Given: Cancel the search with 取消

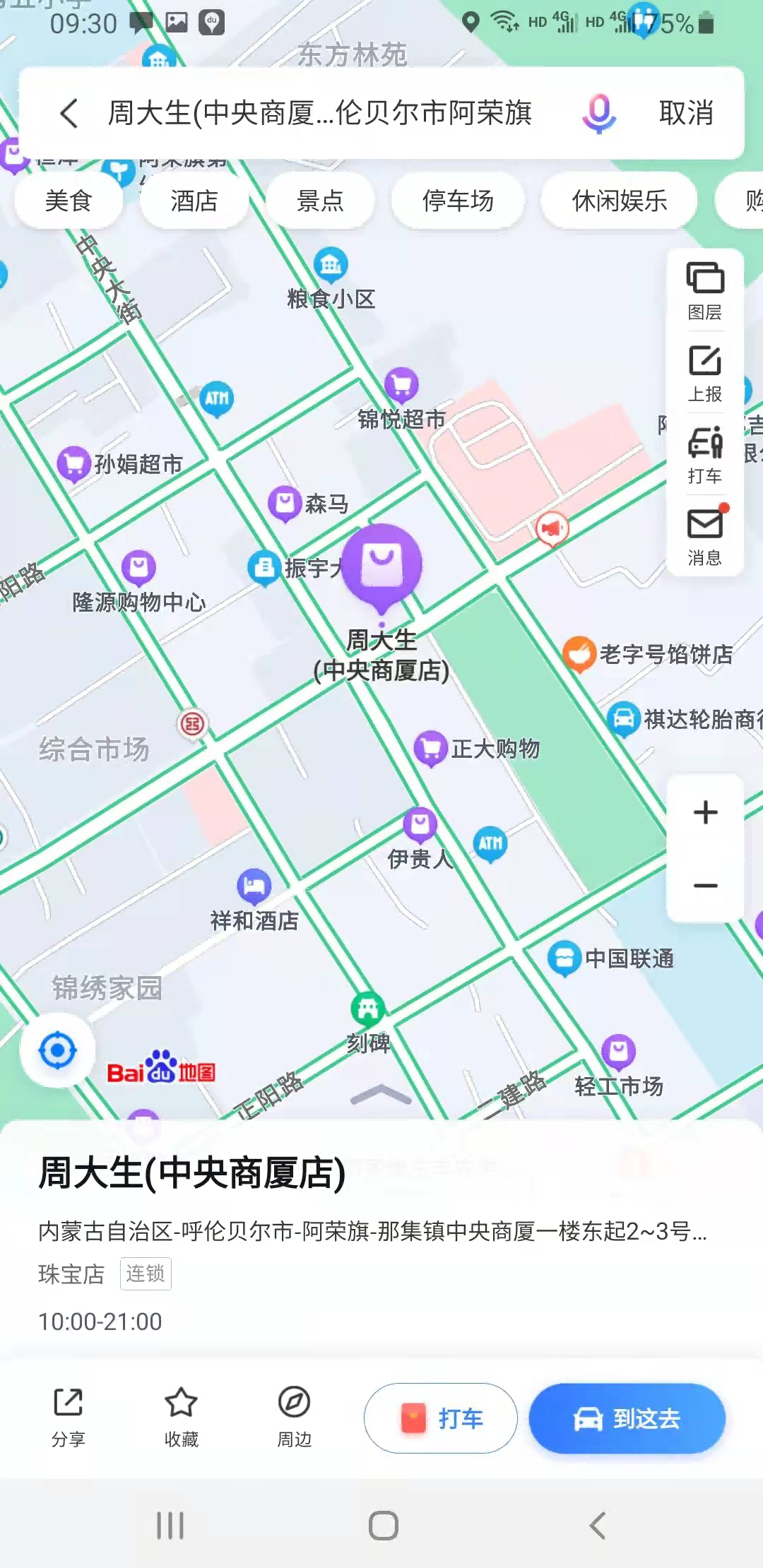Looking at the screenshot, I should click(686, 113).
